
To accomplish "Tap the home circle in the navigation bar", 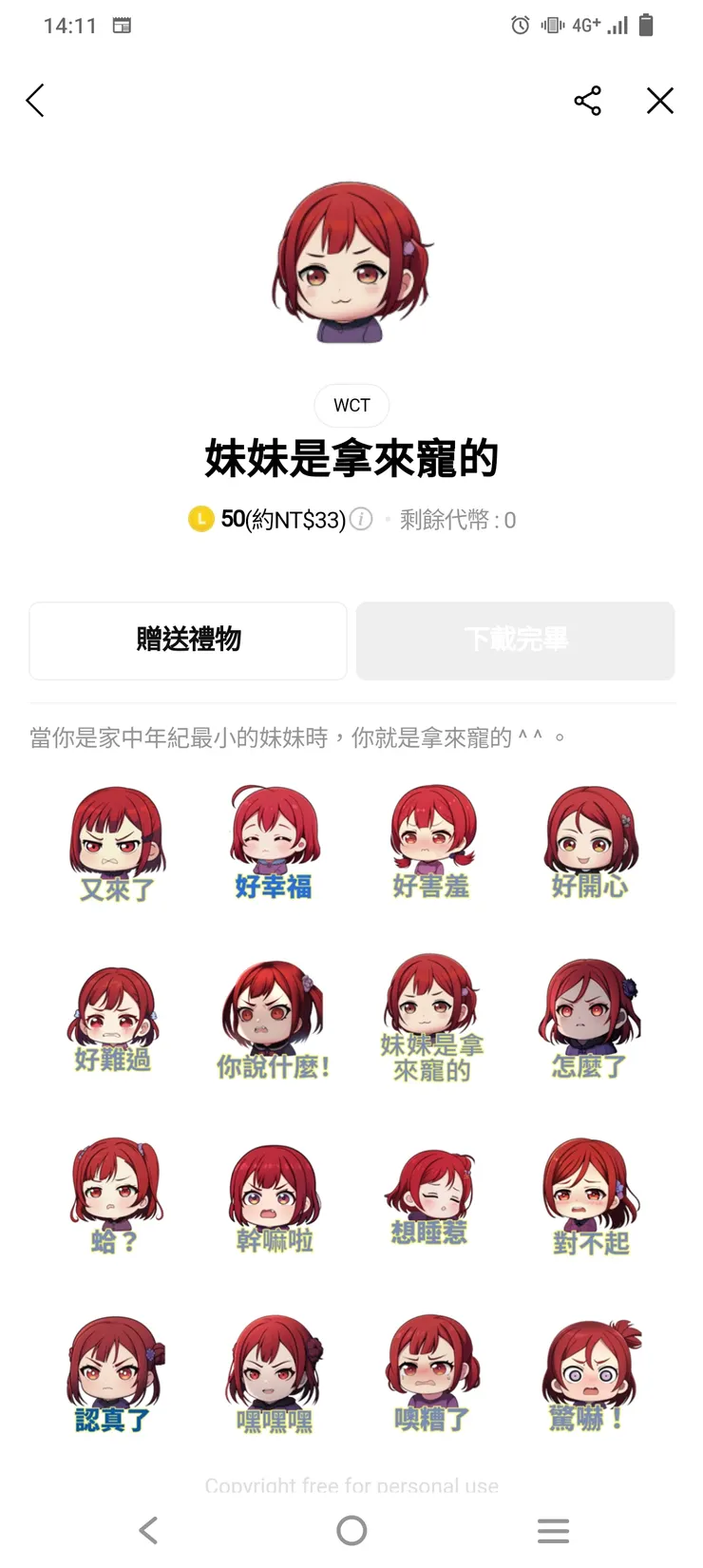I will (351, 1530).
